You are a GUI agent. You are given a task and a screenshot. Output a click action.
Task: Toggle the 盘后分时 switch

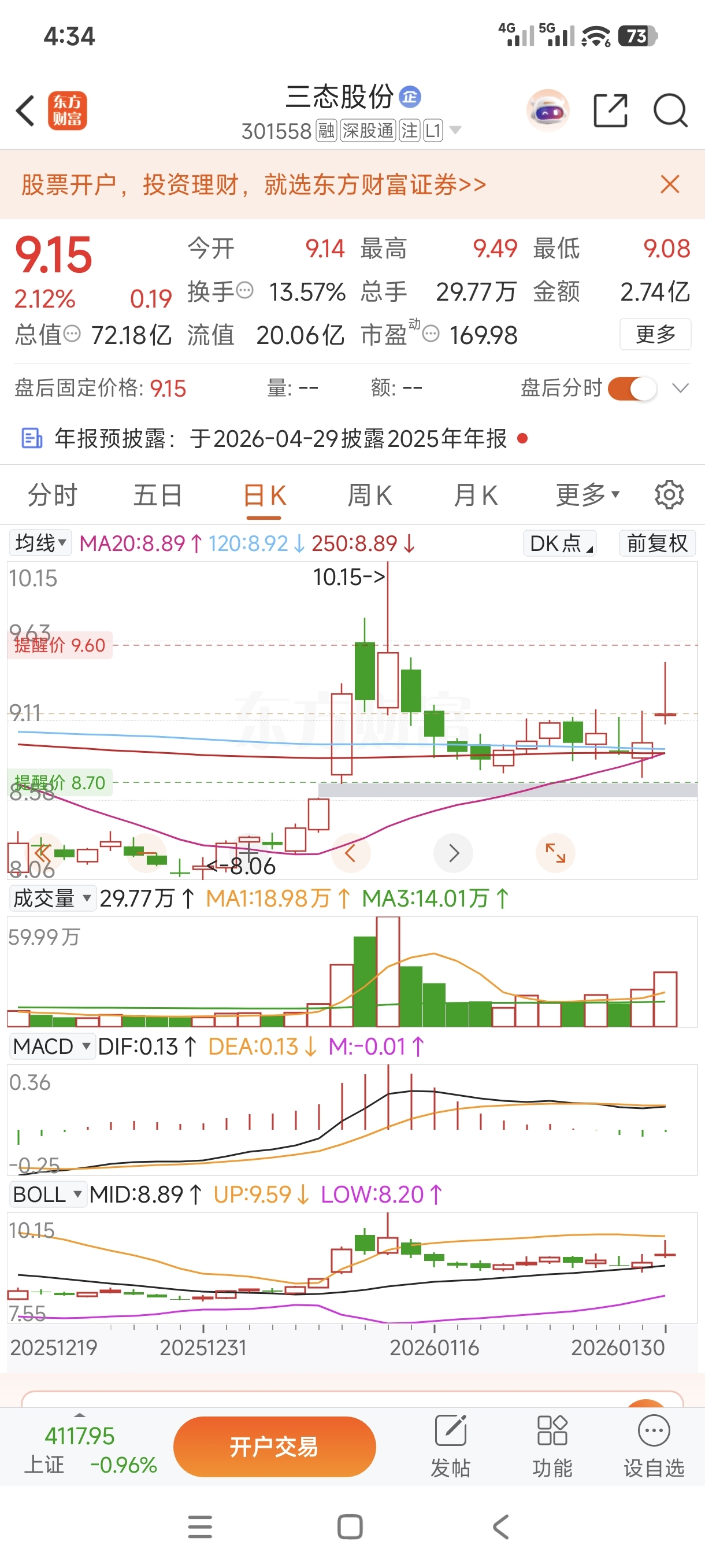coord(632,389)
